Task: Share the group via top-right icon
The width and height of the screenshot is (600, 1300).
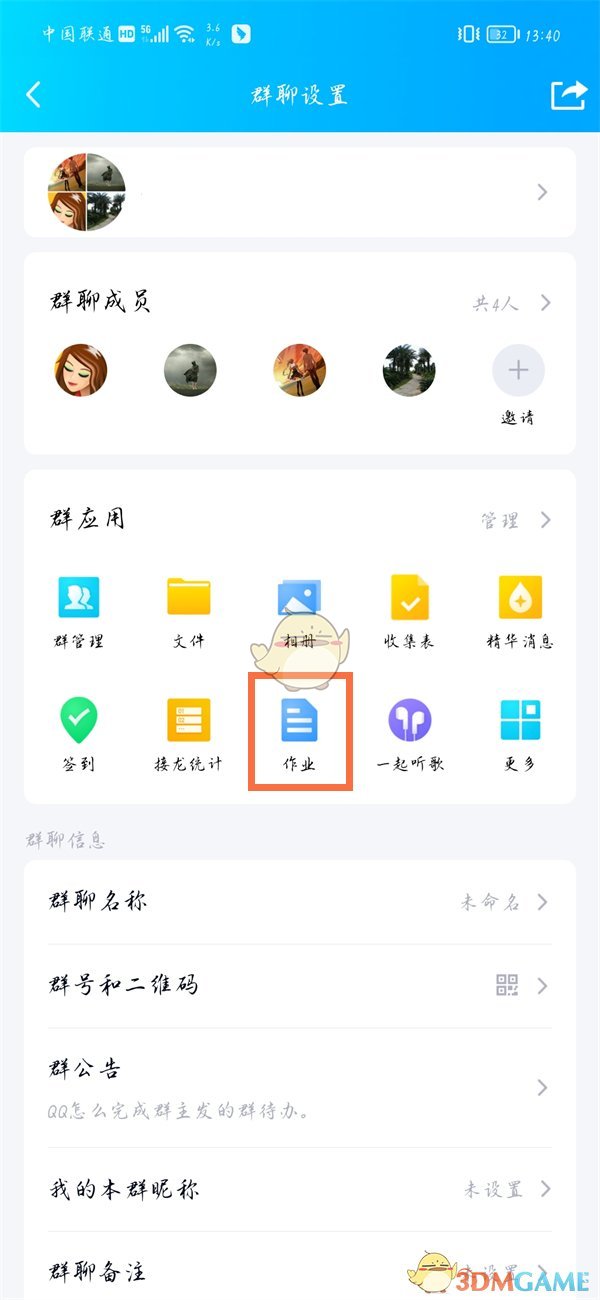Action: (x=568, y=95)
